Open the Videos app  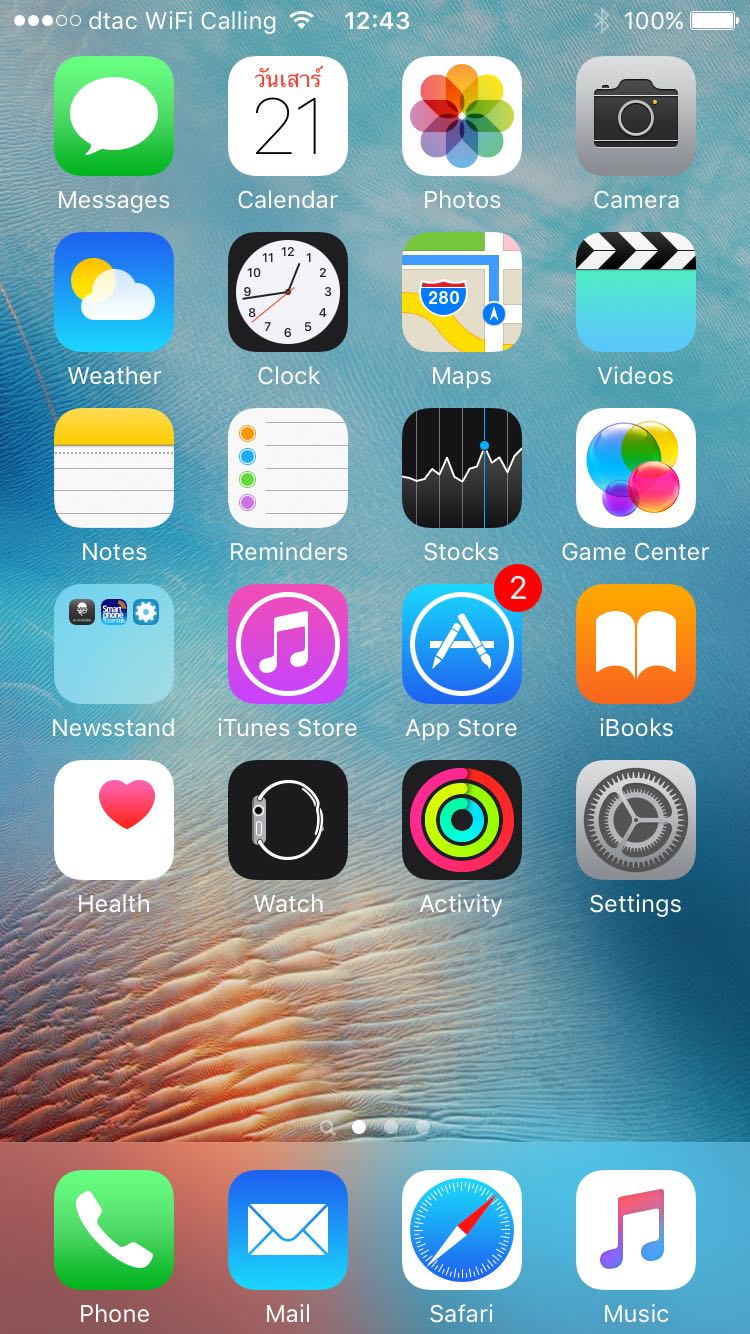click(x=636, y=292)
